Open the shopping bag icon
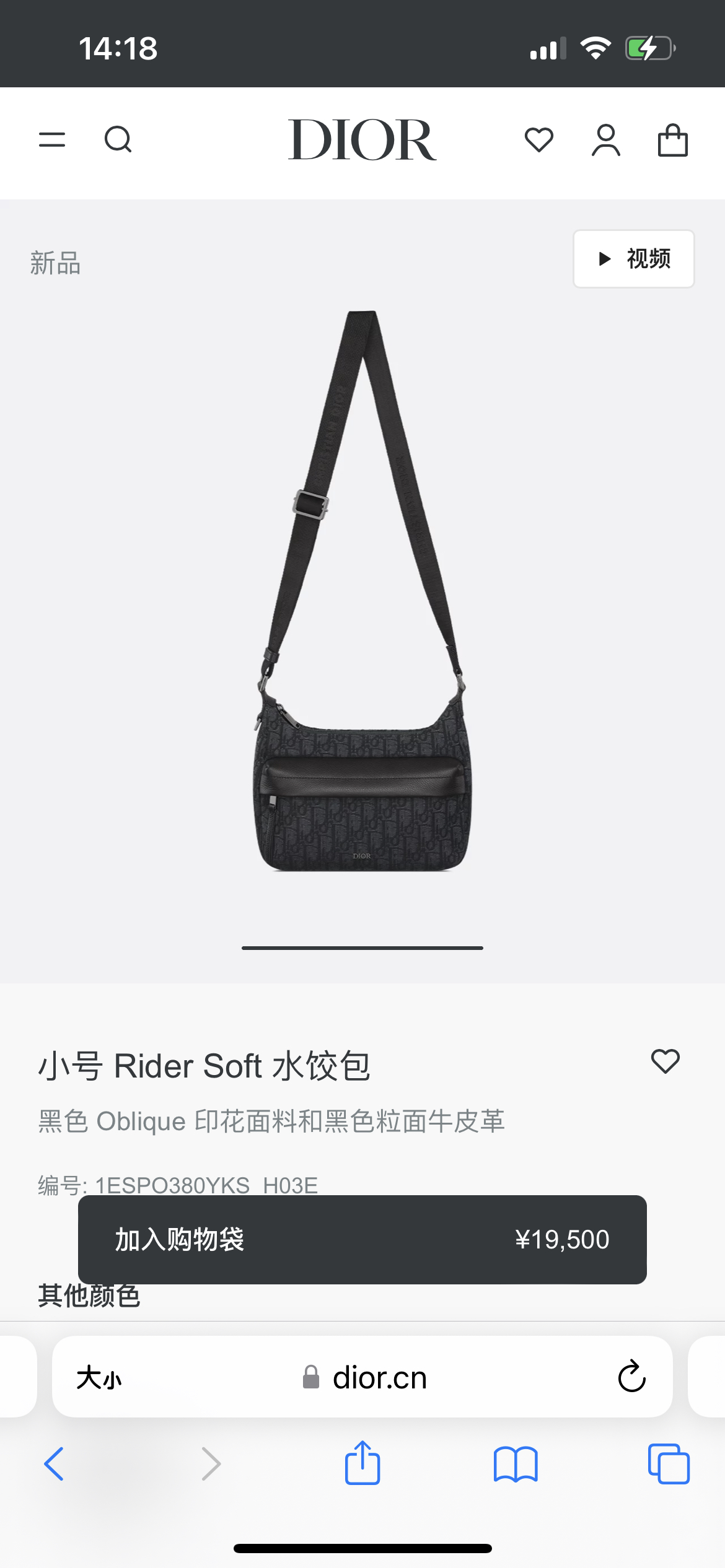The height and width of the screenshot is (1568, 725). 672,140
